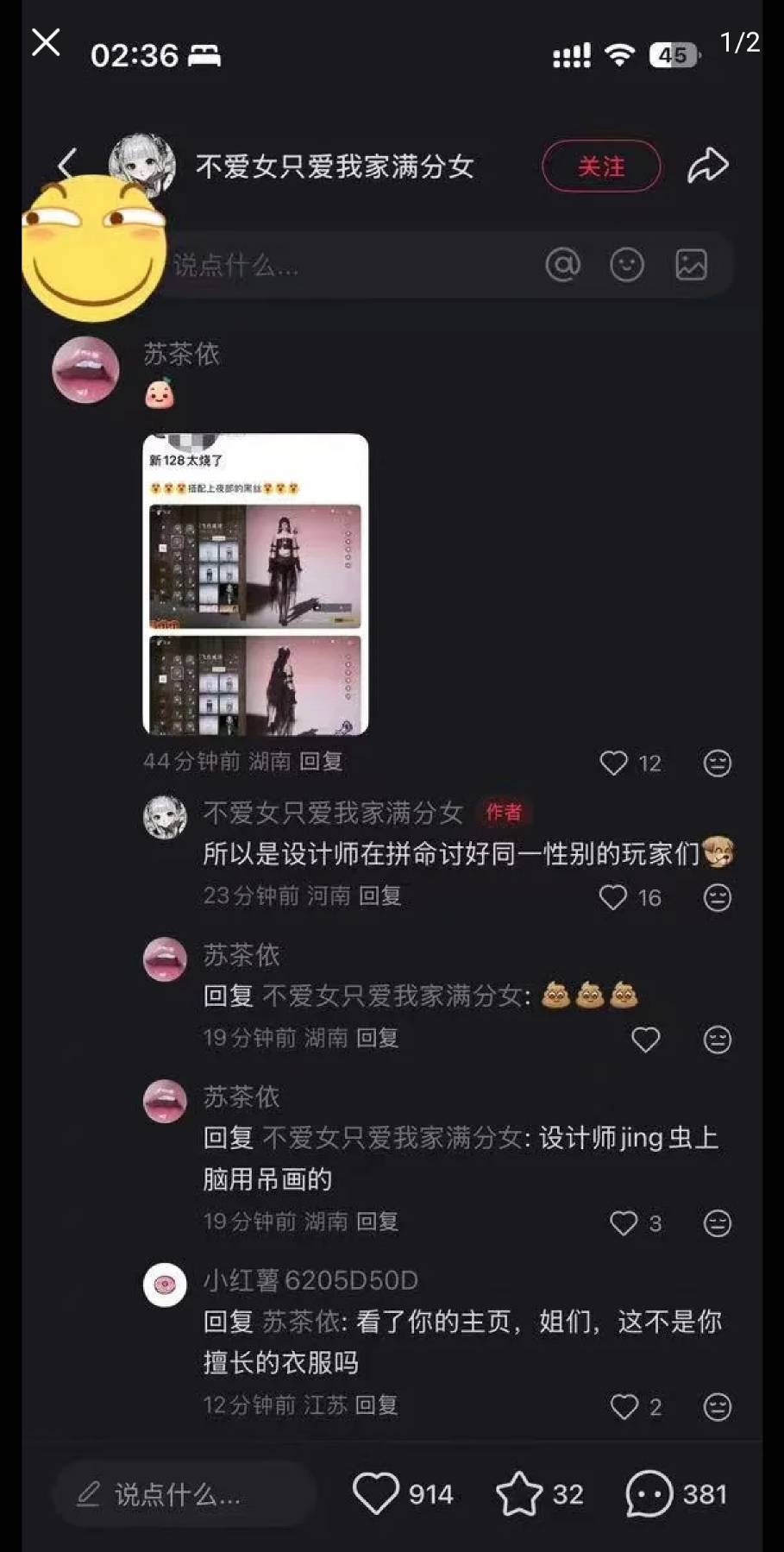Open the 381 comments bubble
The image size is (784, 1552).
[649, 1493]
